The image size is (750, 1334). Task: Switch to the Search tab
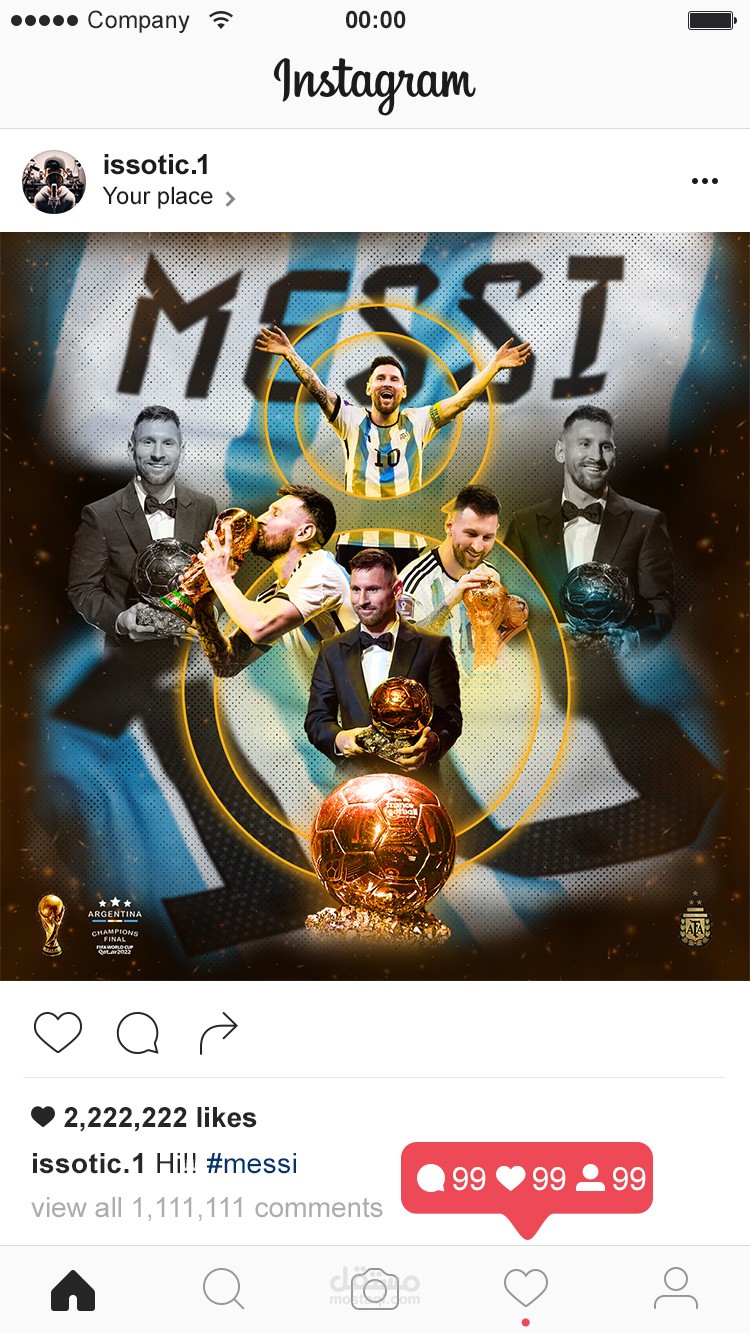click(x=223, y=1289)
